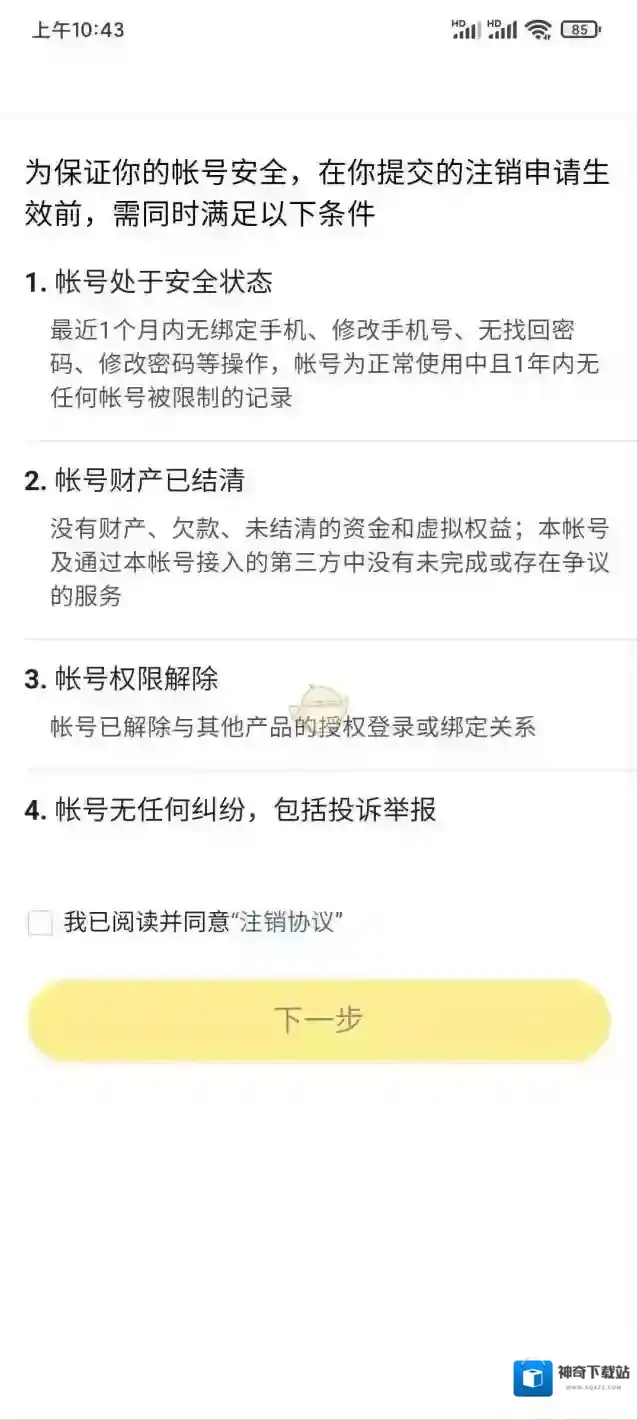This screenshot has width=638, height=1420.
Task: Tap the 下一步 button
Action: [319, 1020]
